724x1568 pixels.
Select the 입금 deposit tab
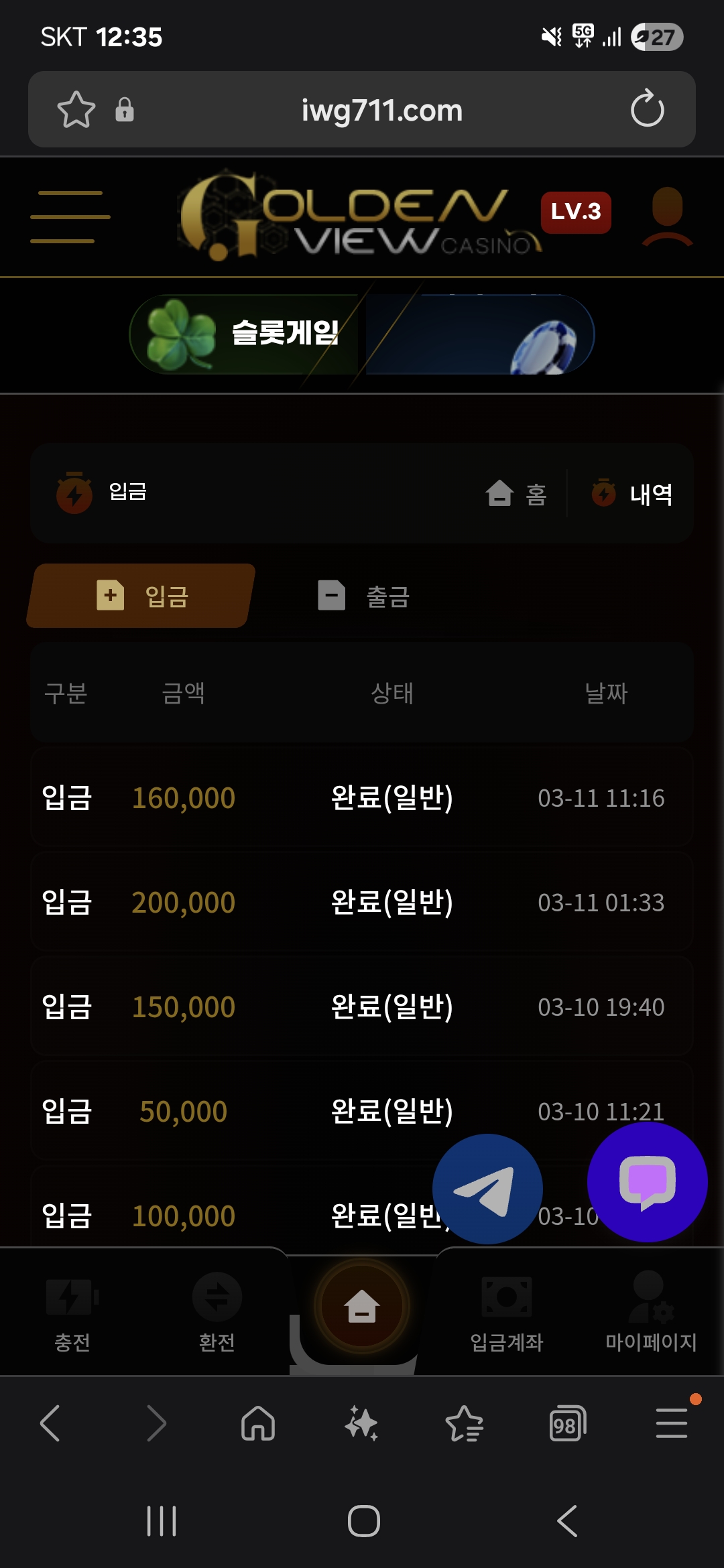coord(141,596)
